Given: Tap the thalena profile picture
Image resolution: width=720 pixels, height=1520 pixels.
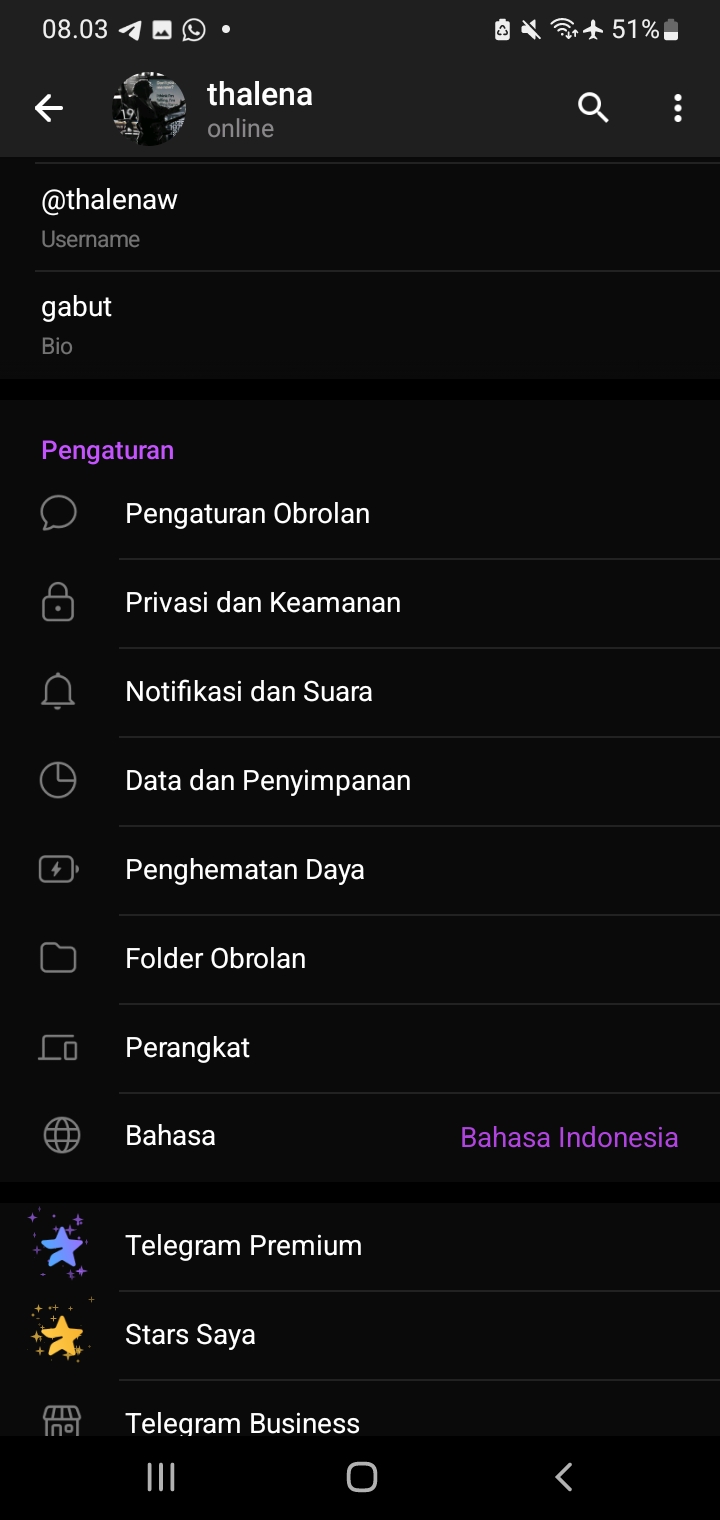Looking at the screenshot, I should (x=149, y=109).
